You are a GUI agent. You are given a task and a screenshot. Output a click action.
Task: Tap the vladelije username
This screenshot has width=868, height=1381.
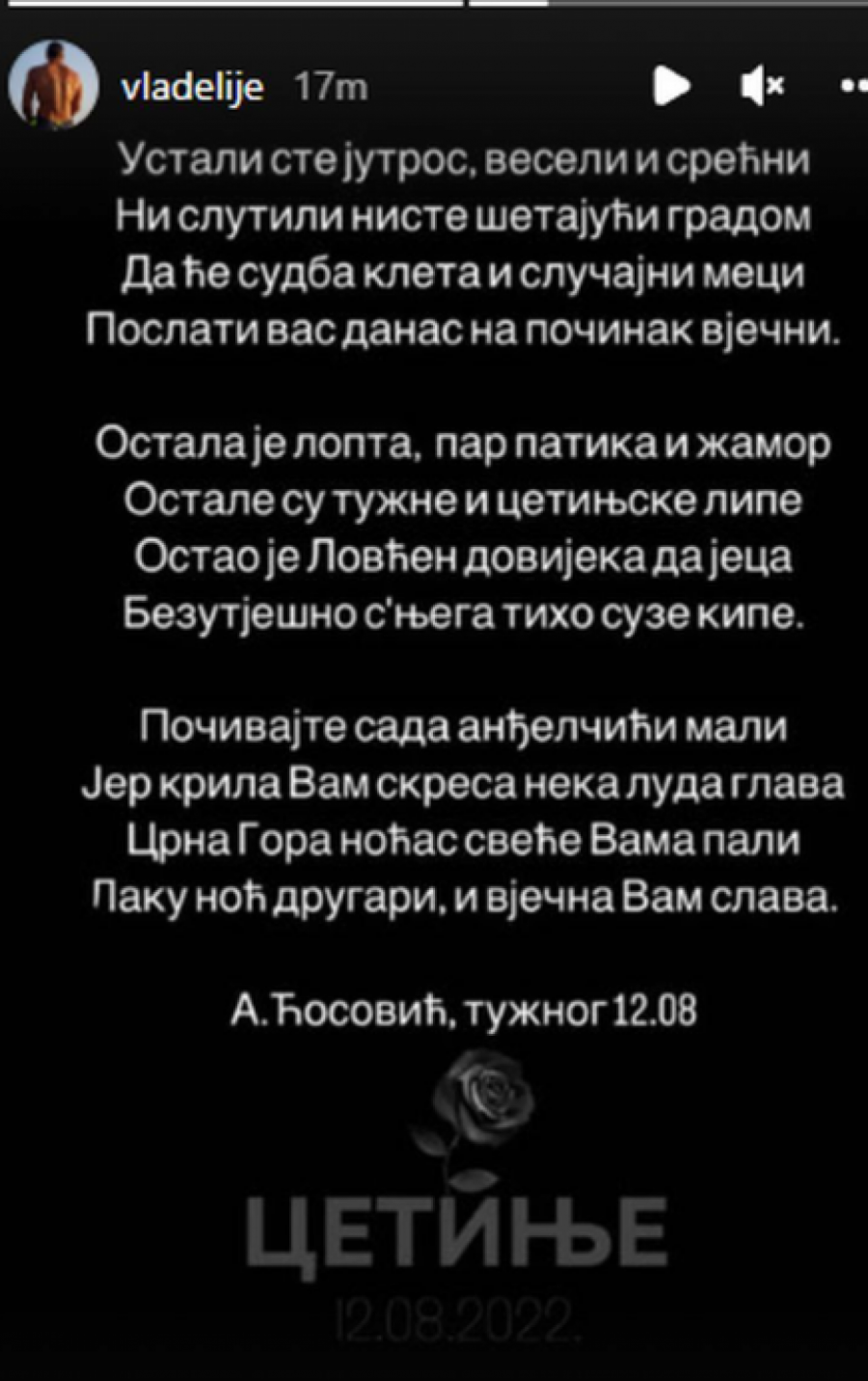(192, 87)
